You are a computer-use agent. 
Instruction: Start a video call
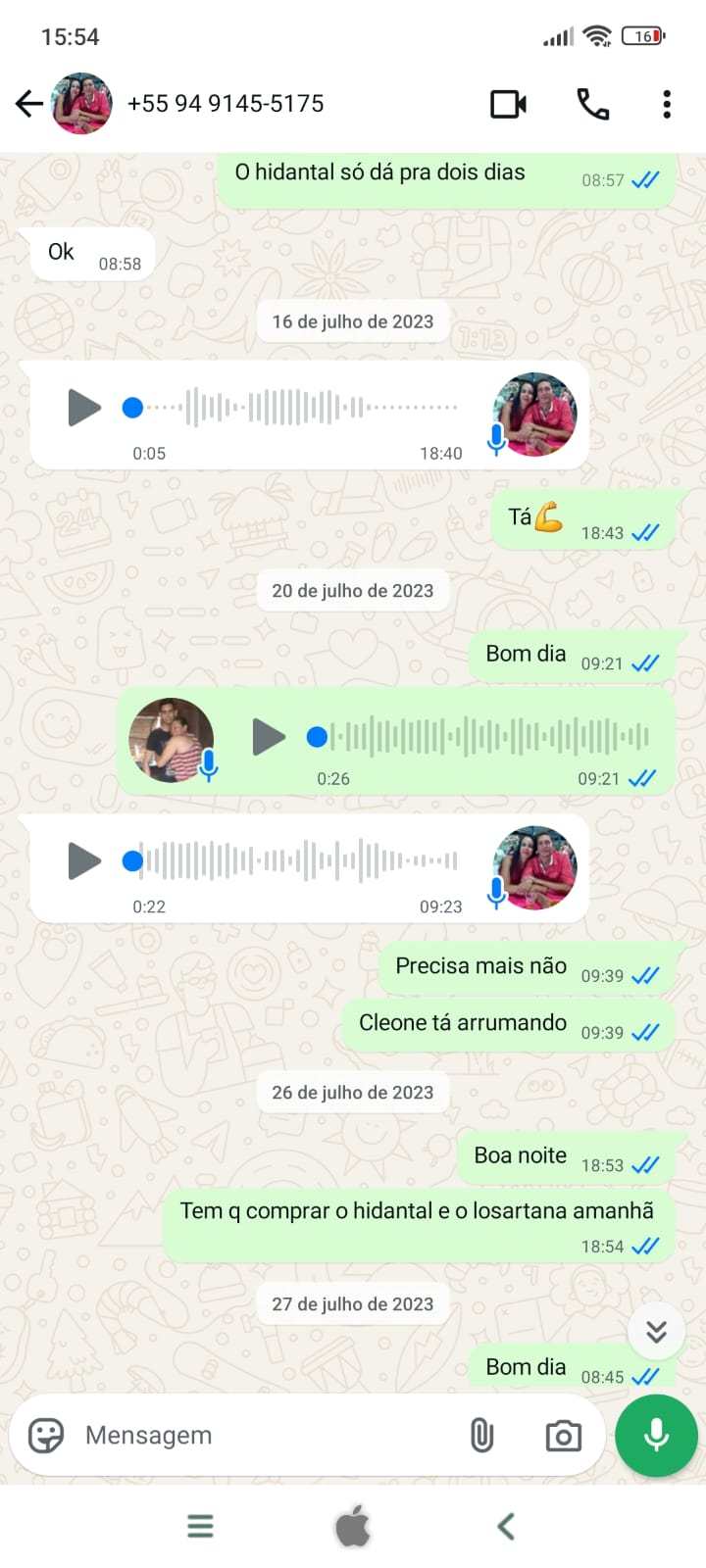(508, 103)
